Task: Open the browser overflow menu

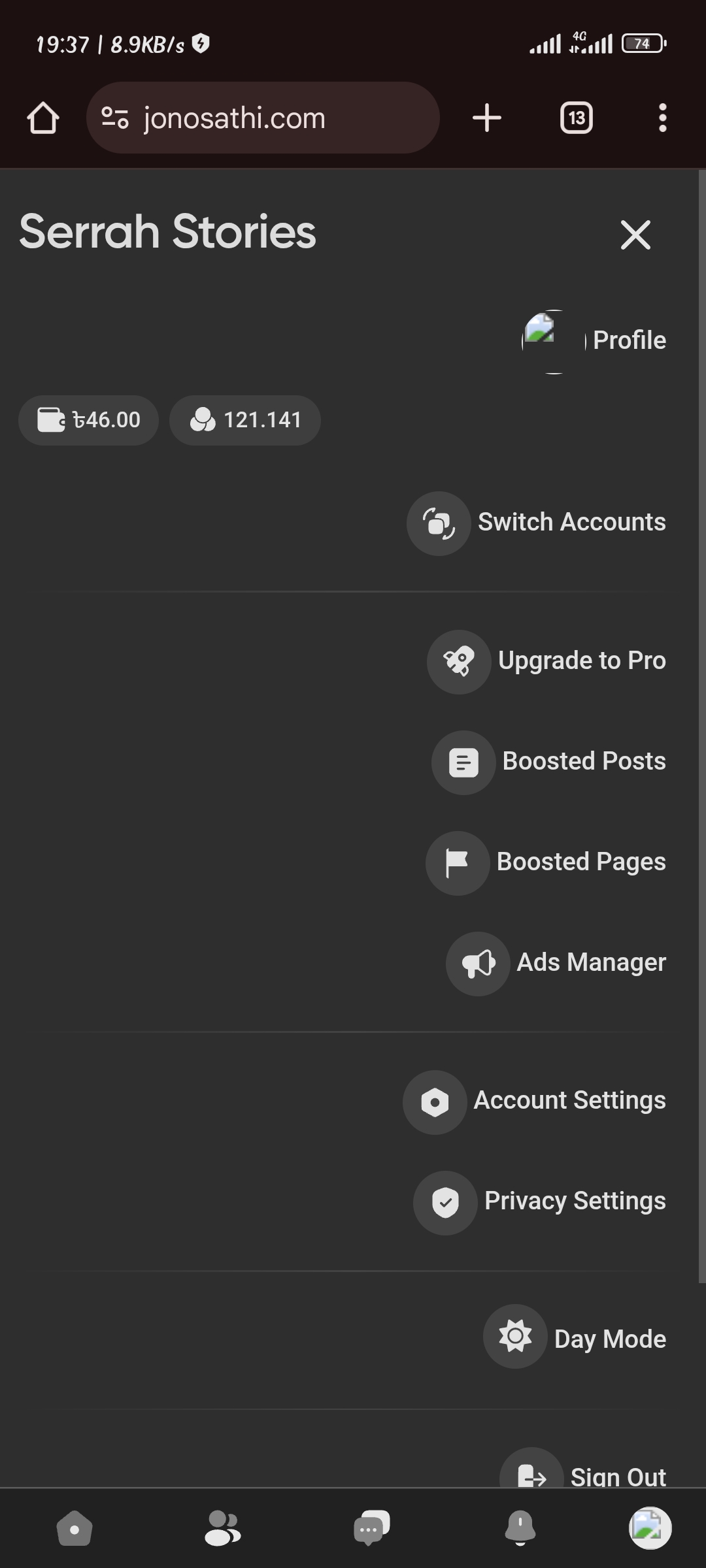Action: coord(662,118)
